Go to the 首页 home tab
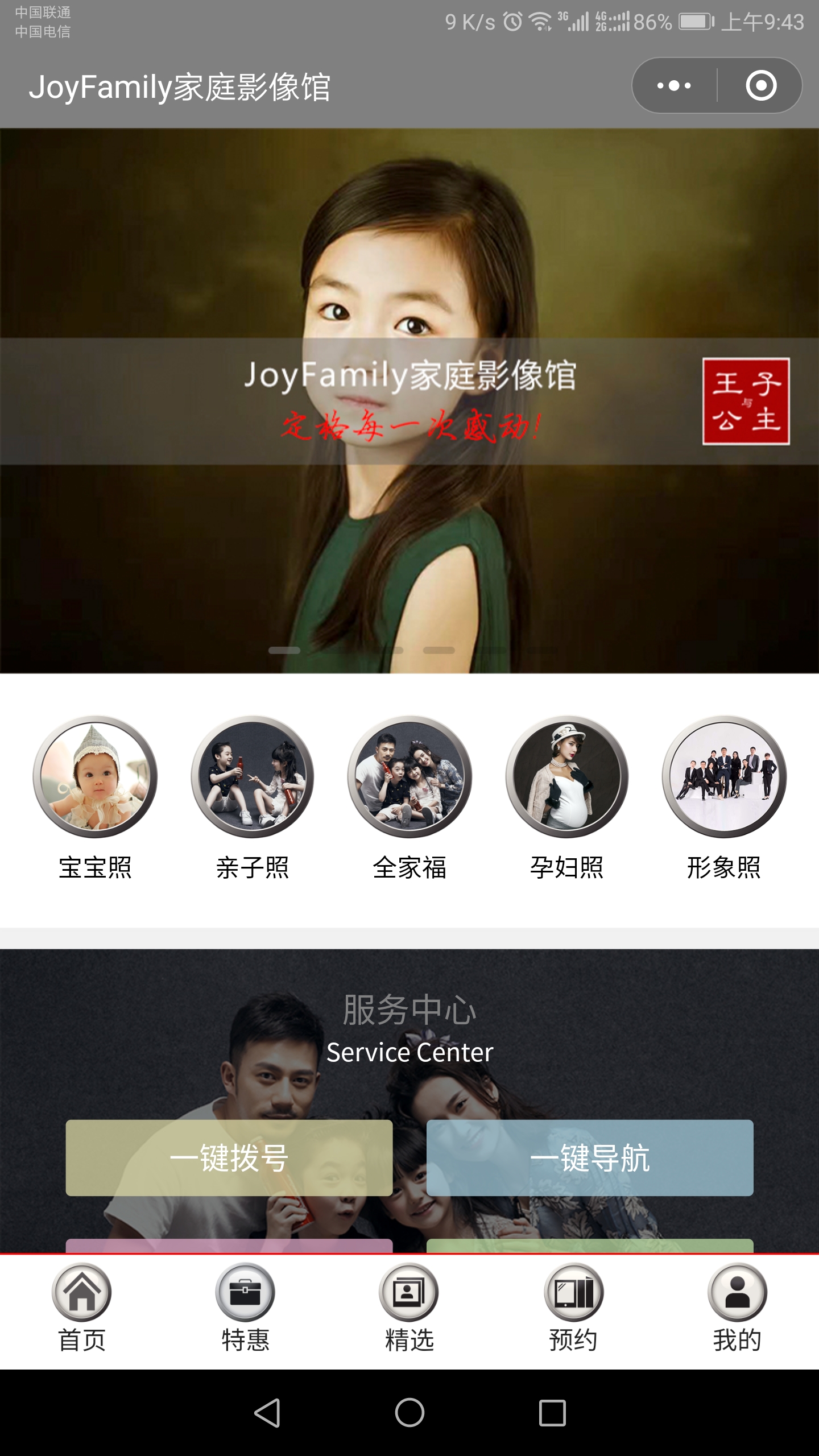The height and width of the screenshot is (1456, 819). [x=82, y=1308]
